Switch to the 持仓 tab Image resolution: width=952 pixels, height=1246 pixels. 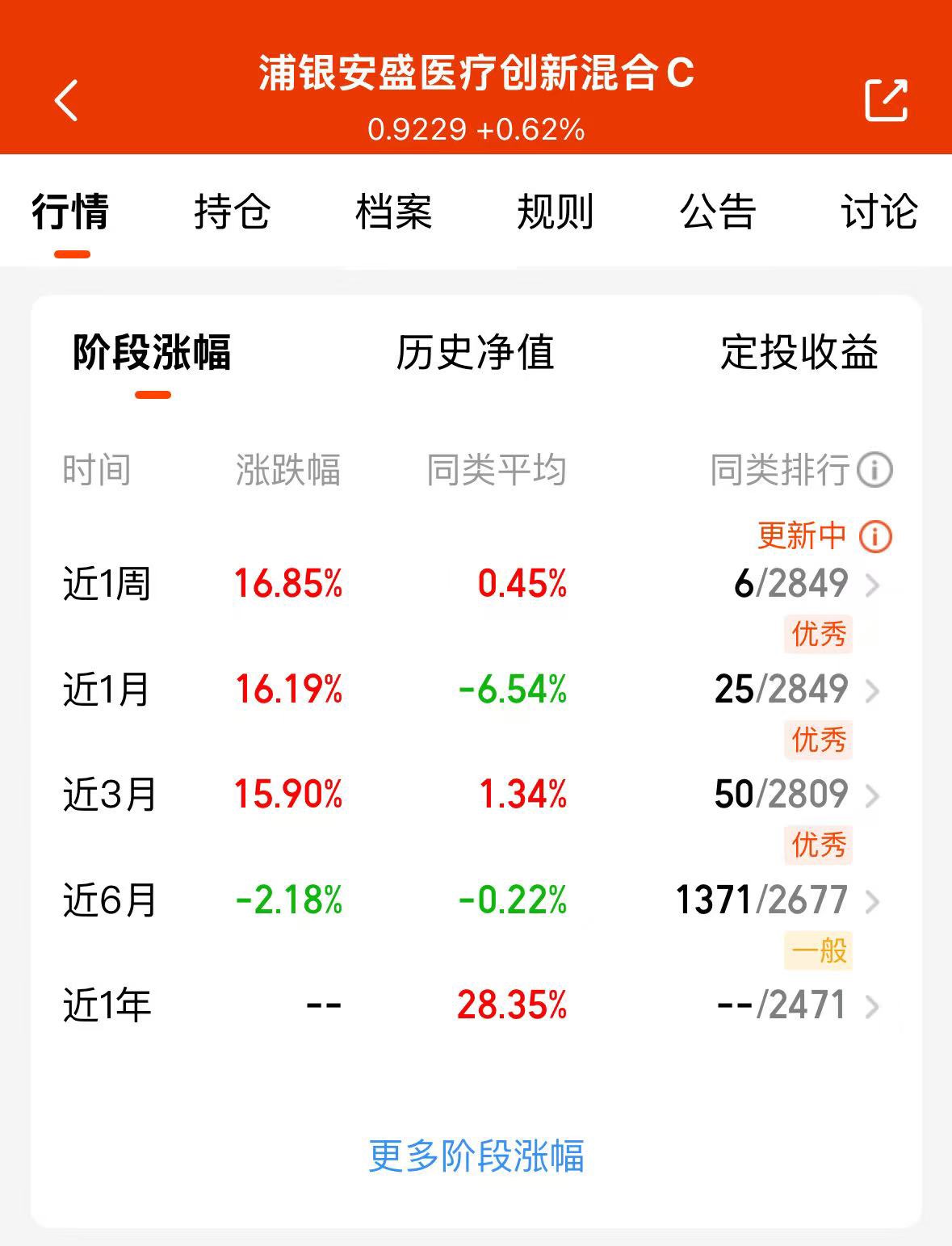tap(232, 212)
